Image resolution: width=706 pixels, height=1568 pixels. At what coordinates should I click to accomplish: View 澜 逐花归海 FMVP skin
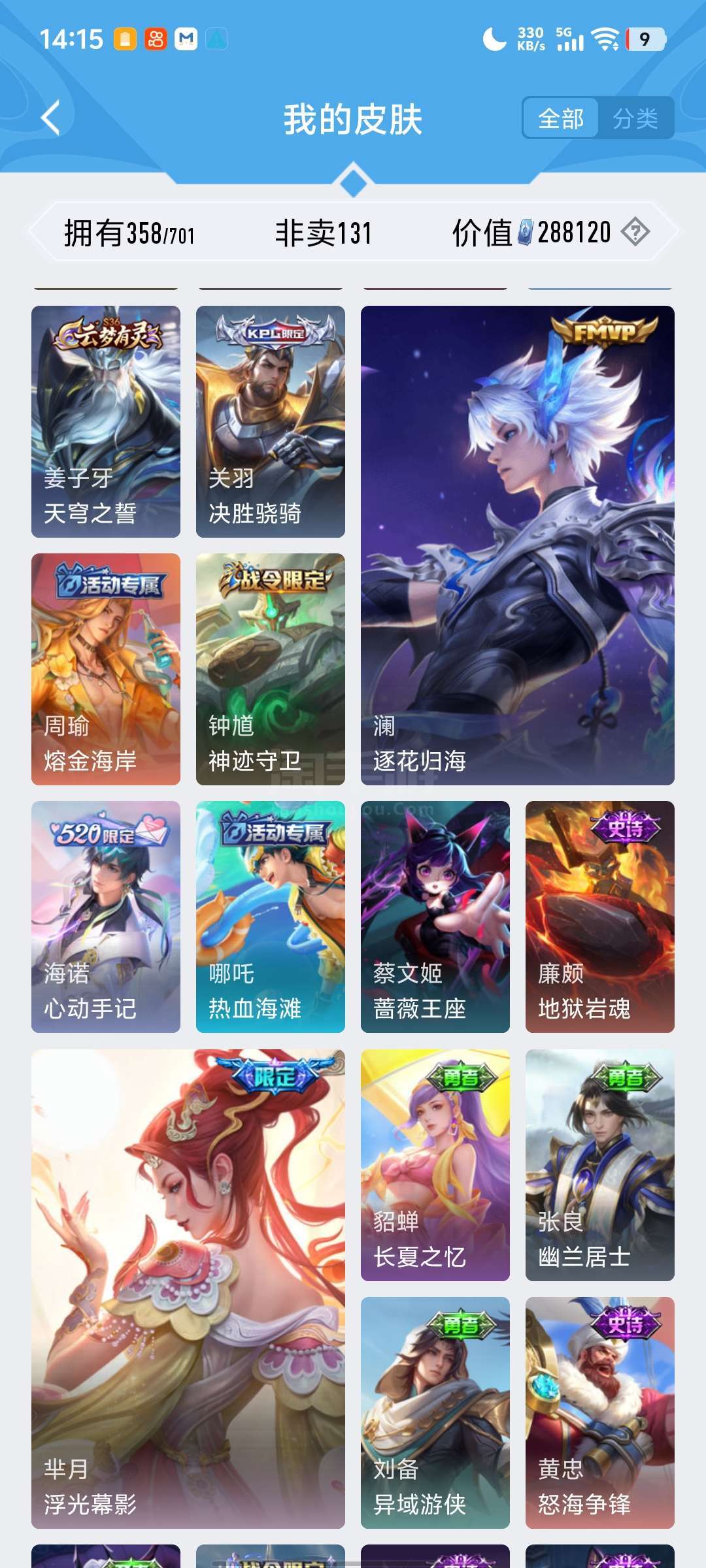click(517, 546)
